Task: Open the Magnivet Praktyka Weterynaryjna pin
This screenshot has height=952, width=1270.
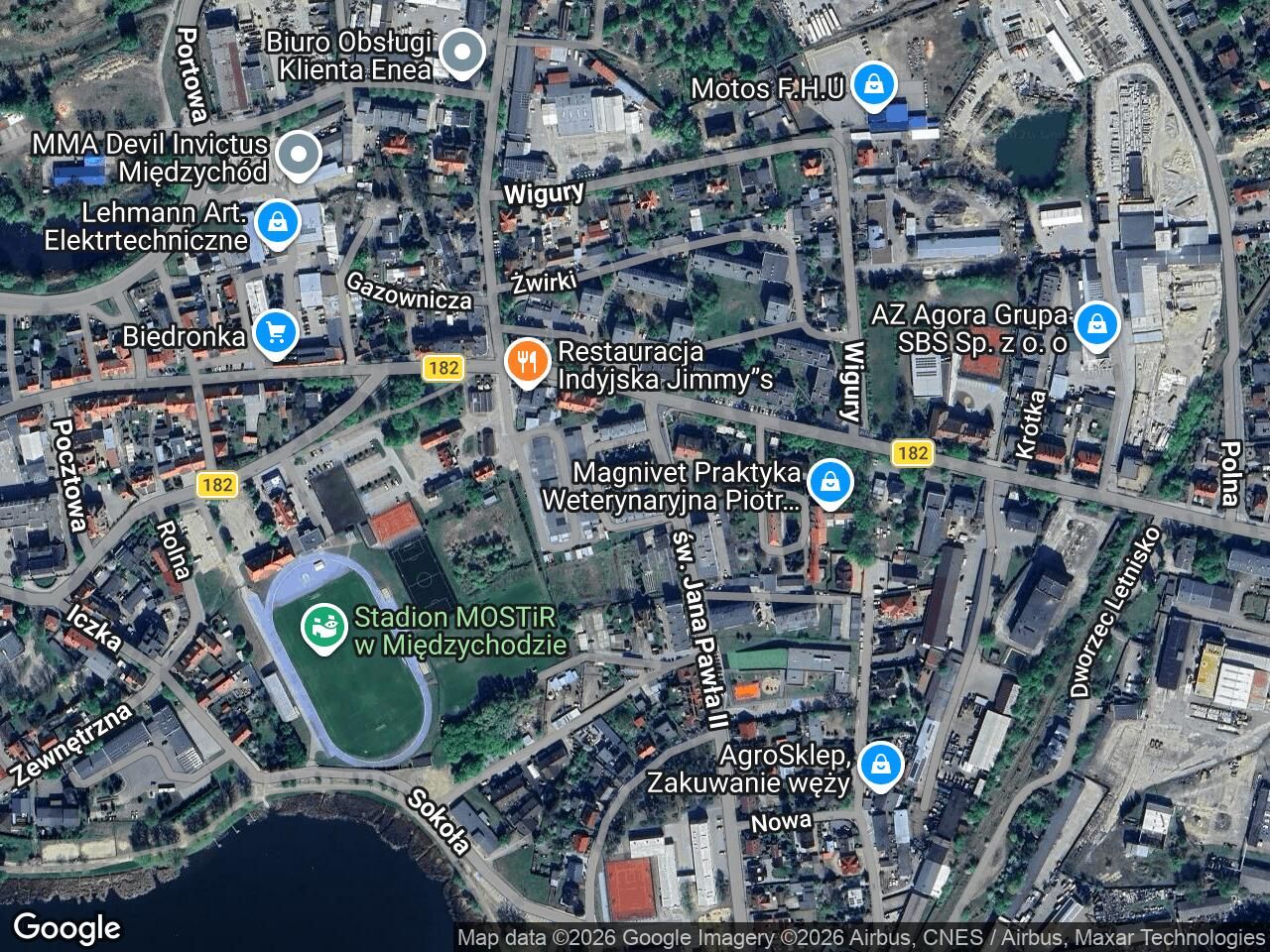Action: [x=826, y=483]
